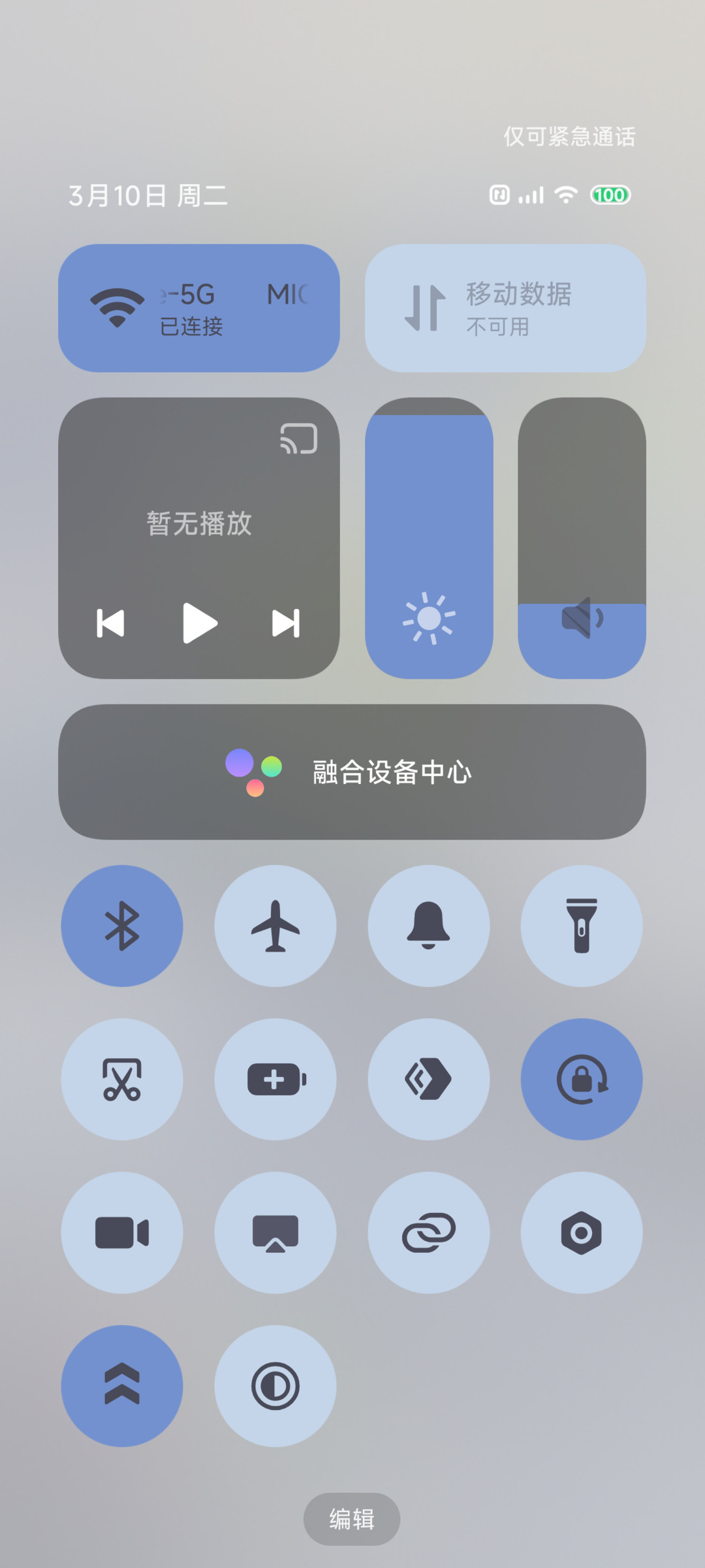The height and width of the screenshot is (1568, 705).
Task: Play media in the 暂无播放 card
Action: (x=200, y=623)
